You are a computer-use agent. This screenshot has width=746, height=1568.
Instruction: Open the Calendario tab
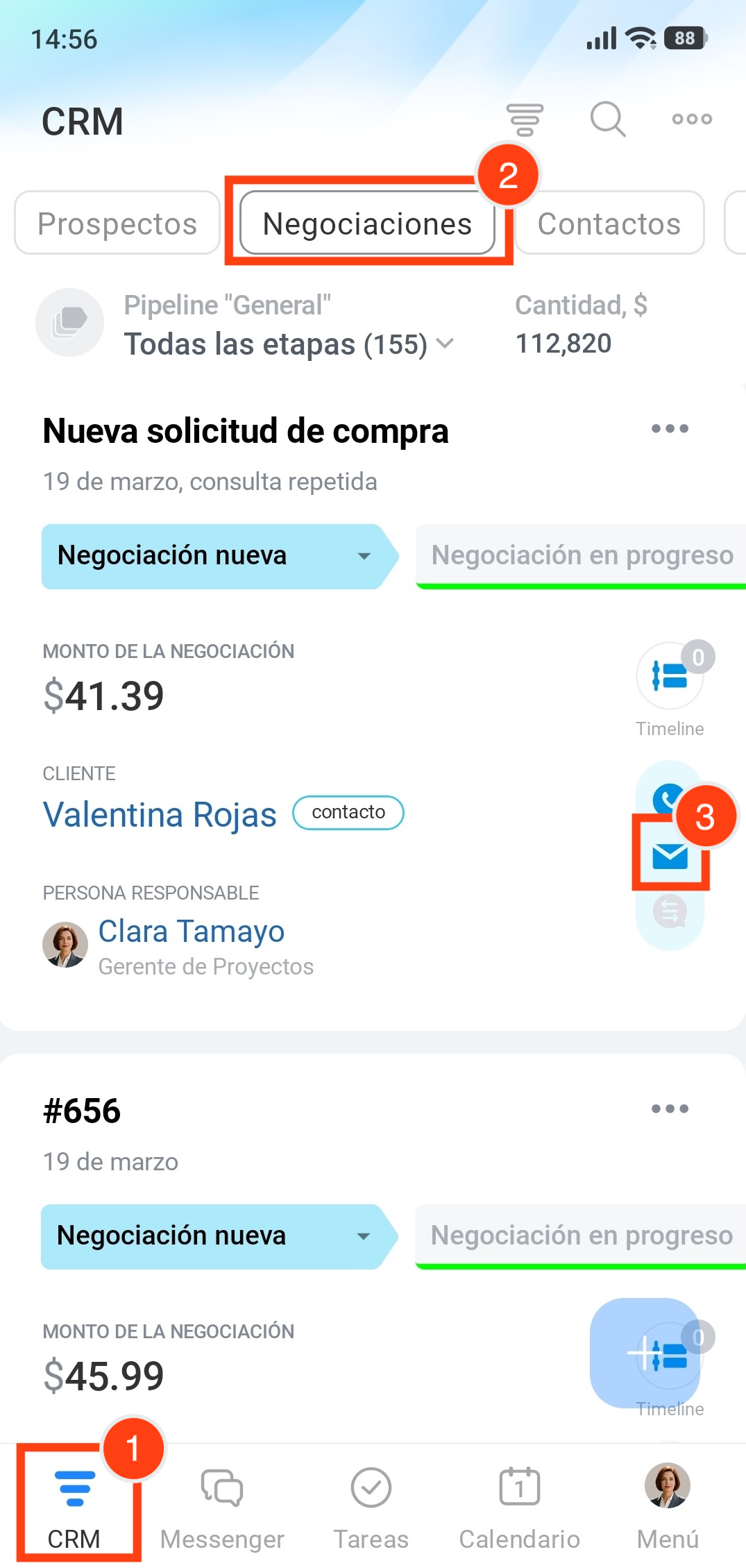pos(519,1506)
